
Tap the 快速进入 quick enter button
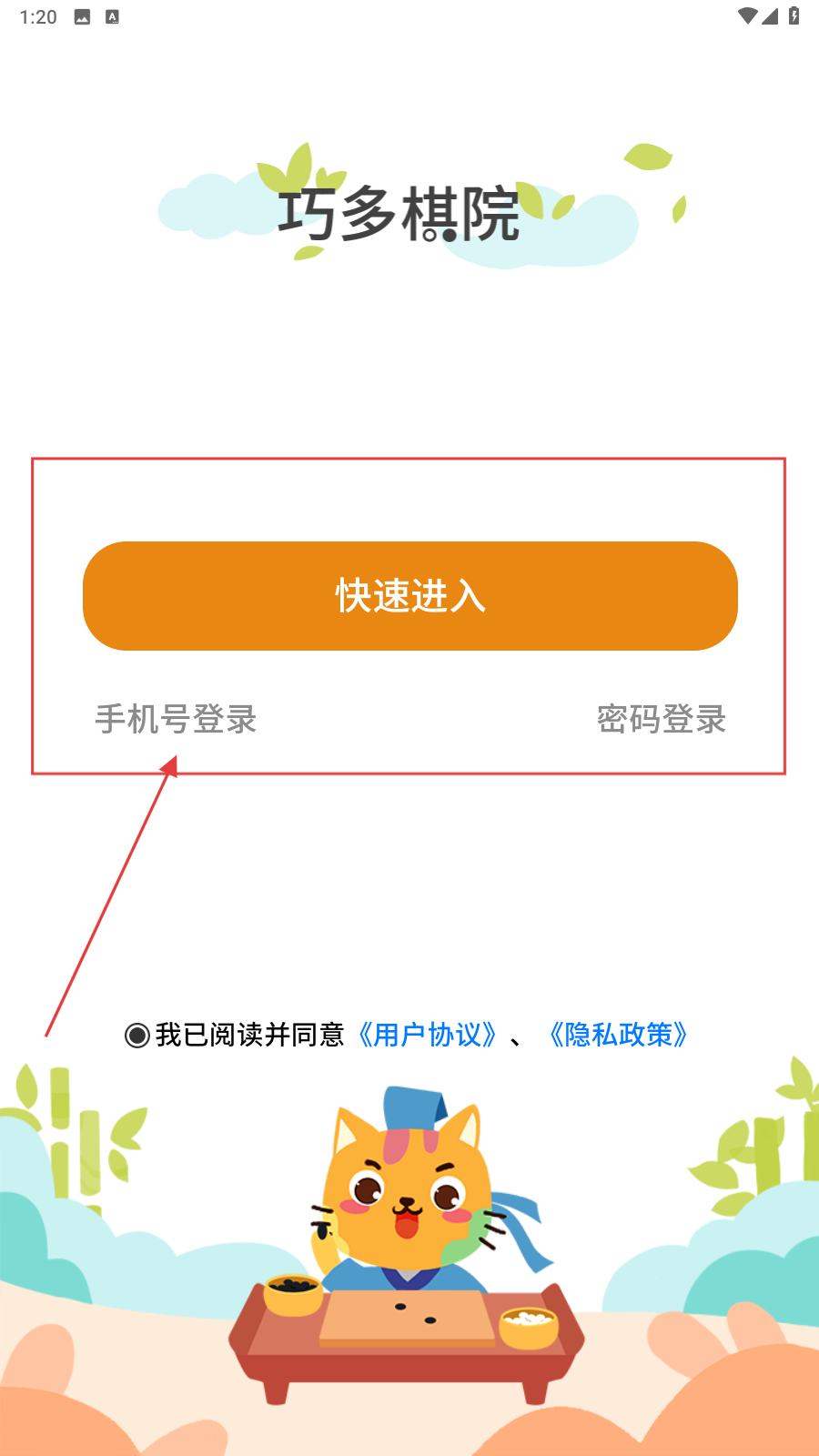pos(409,596)
